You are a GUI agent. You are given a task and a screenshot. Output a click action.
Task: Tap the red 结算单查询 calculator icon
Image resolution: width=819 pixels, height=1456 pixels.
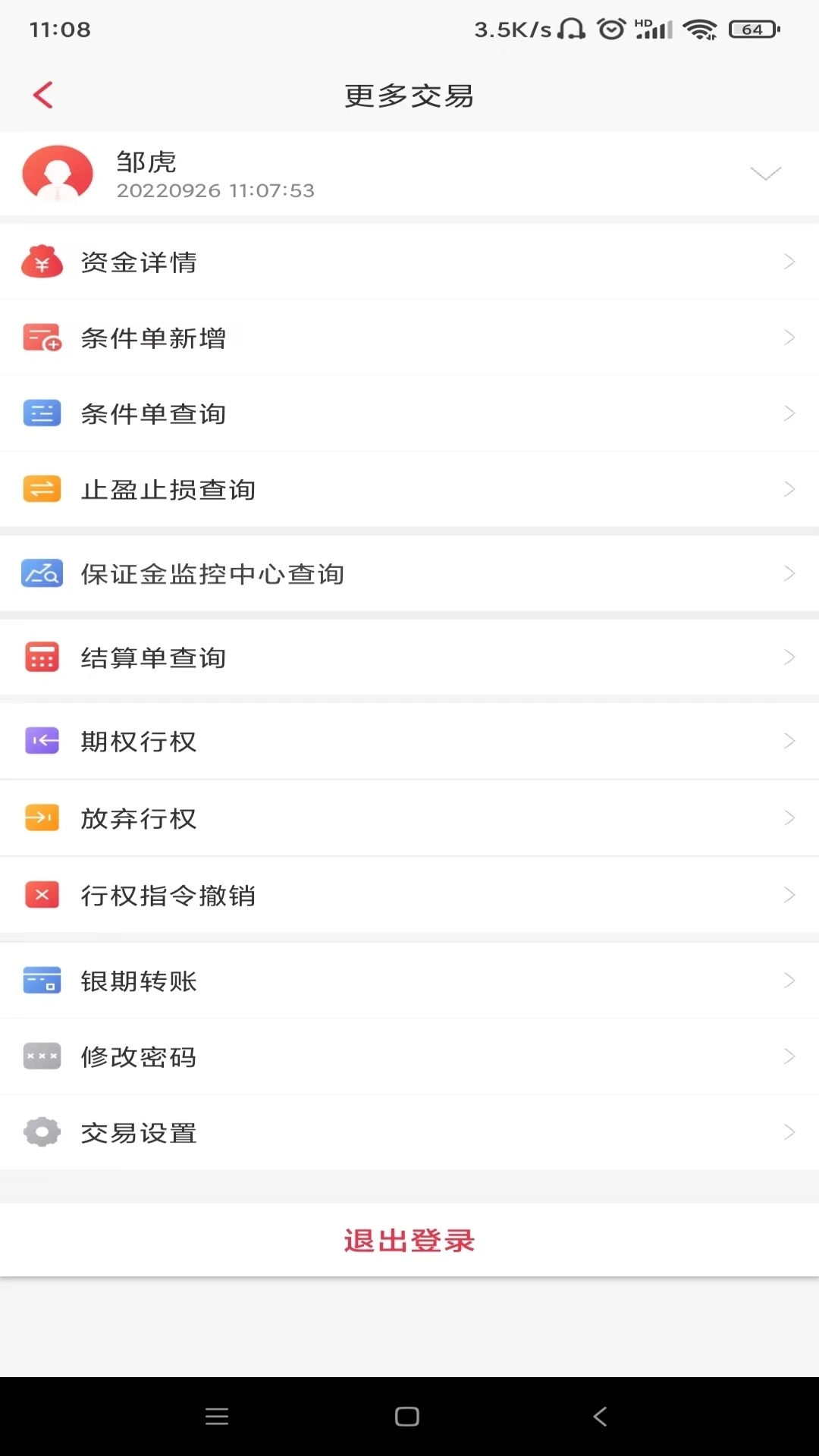pos(42,657)
